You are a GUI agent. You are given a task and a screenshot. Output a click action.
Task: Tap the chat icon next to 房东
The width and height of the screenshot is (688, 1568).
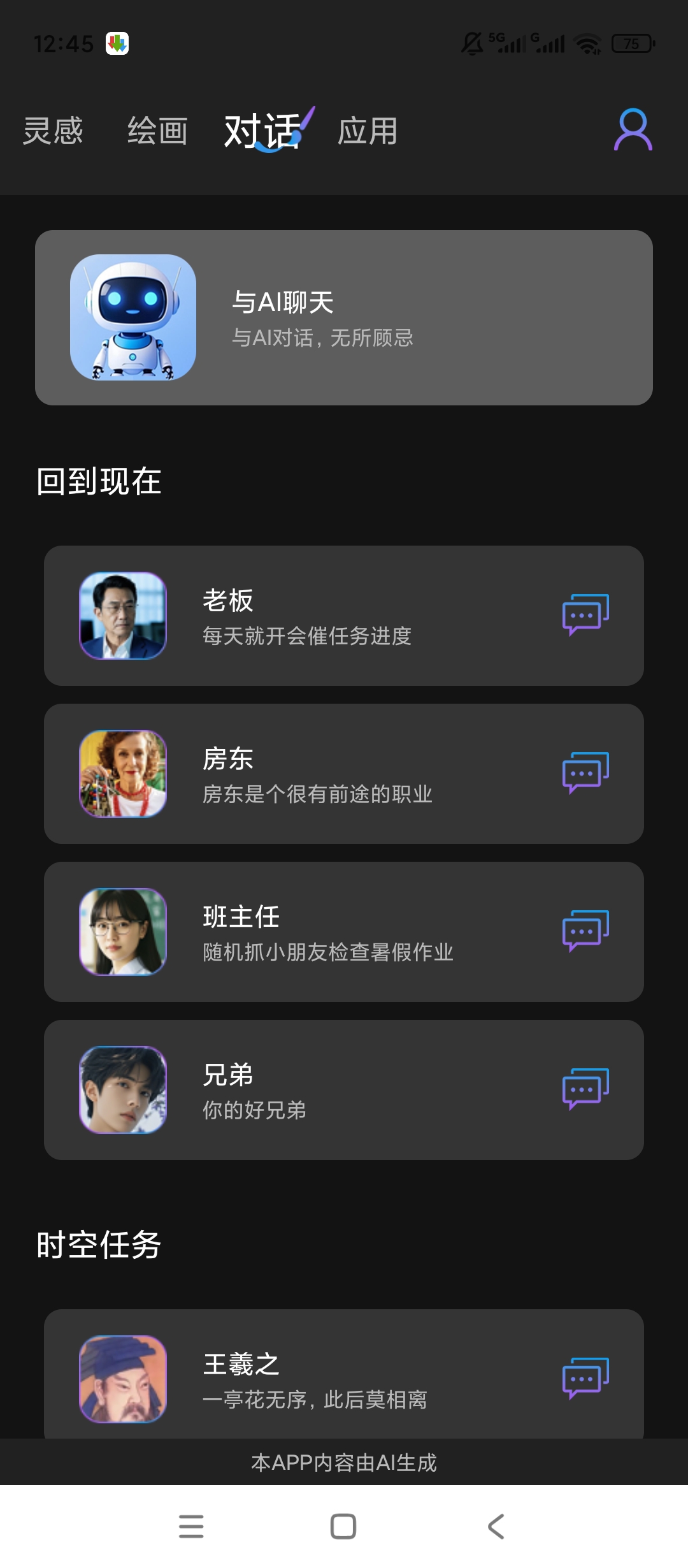[585, 773]
